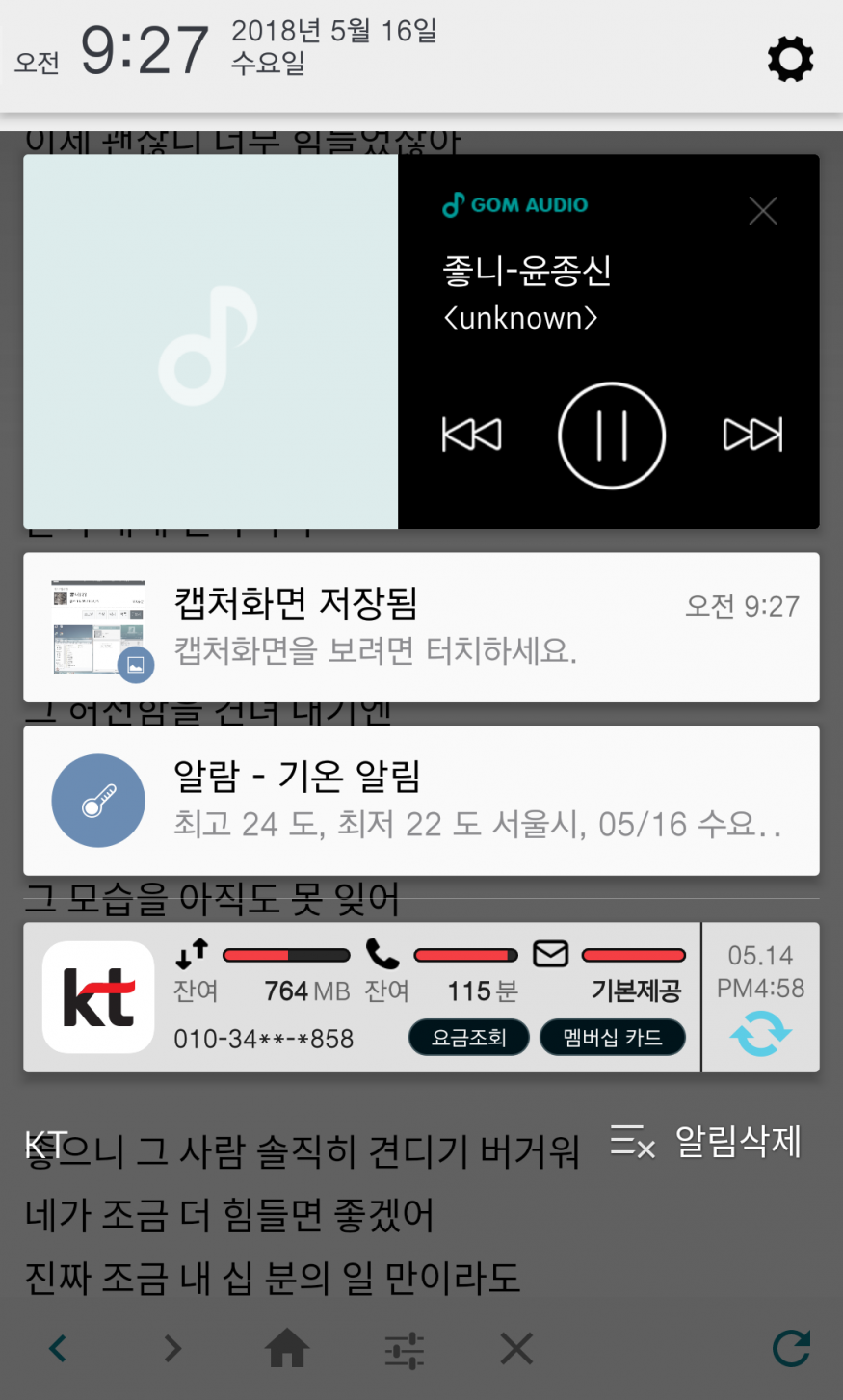Close the GOM Audio player notification
Viewport: 843px width, 1400px height.
[x=763, y=211]
